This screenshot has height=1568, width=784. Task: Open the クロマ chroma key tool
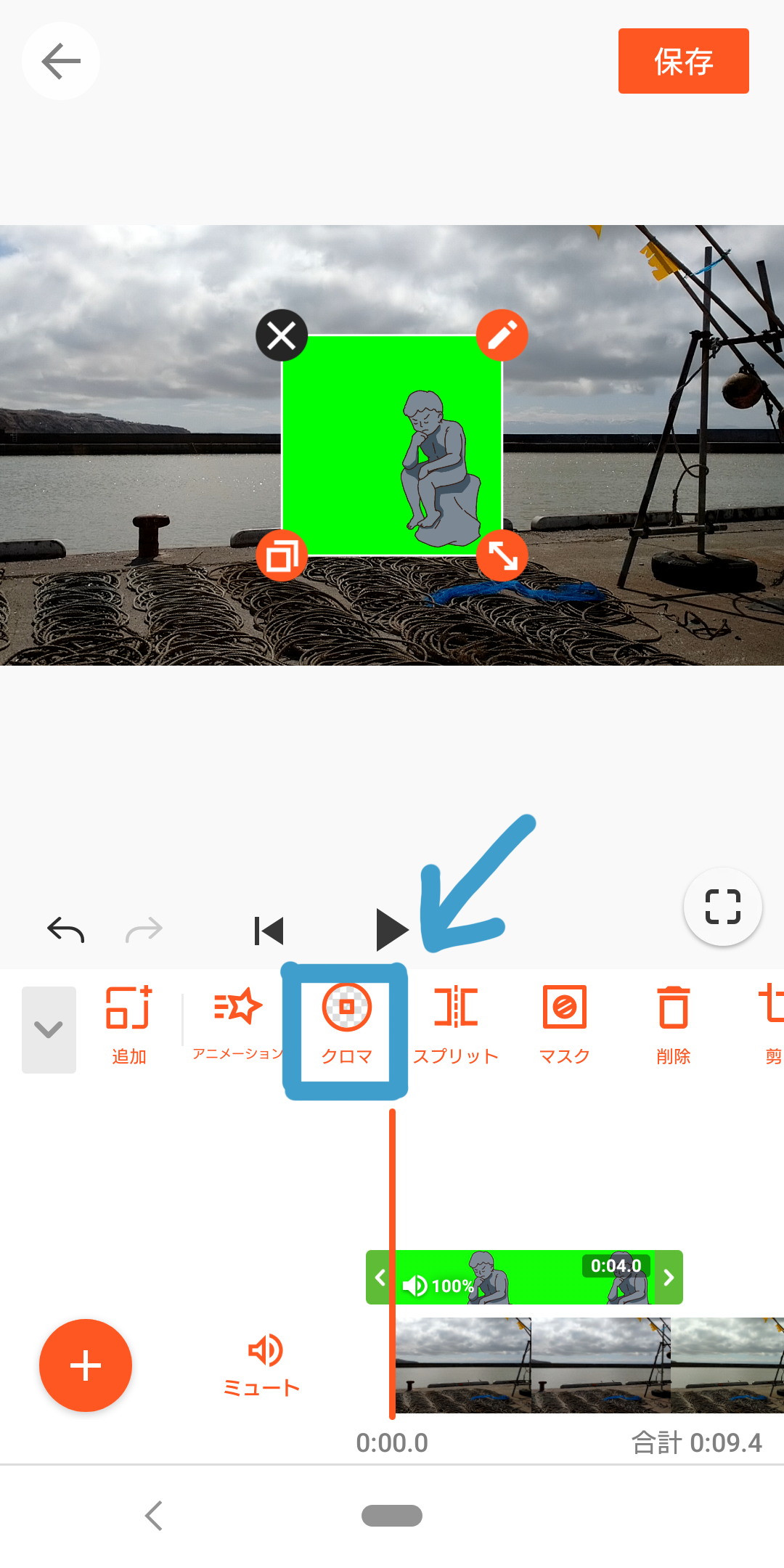pos(346,1025)
